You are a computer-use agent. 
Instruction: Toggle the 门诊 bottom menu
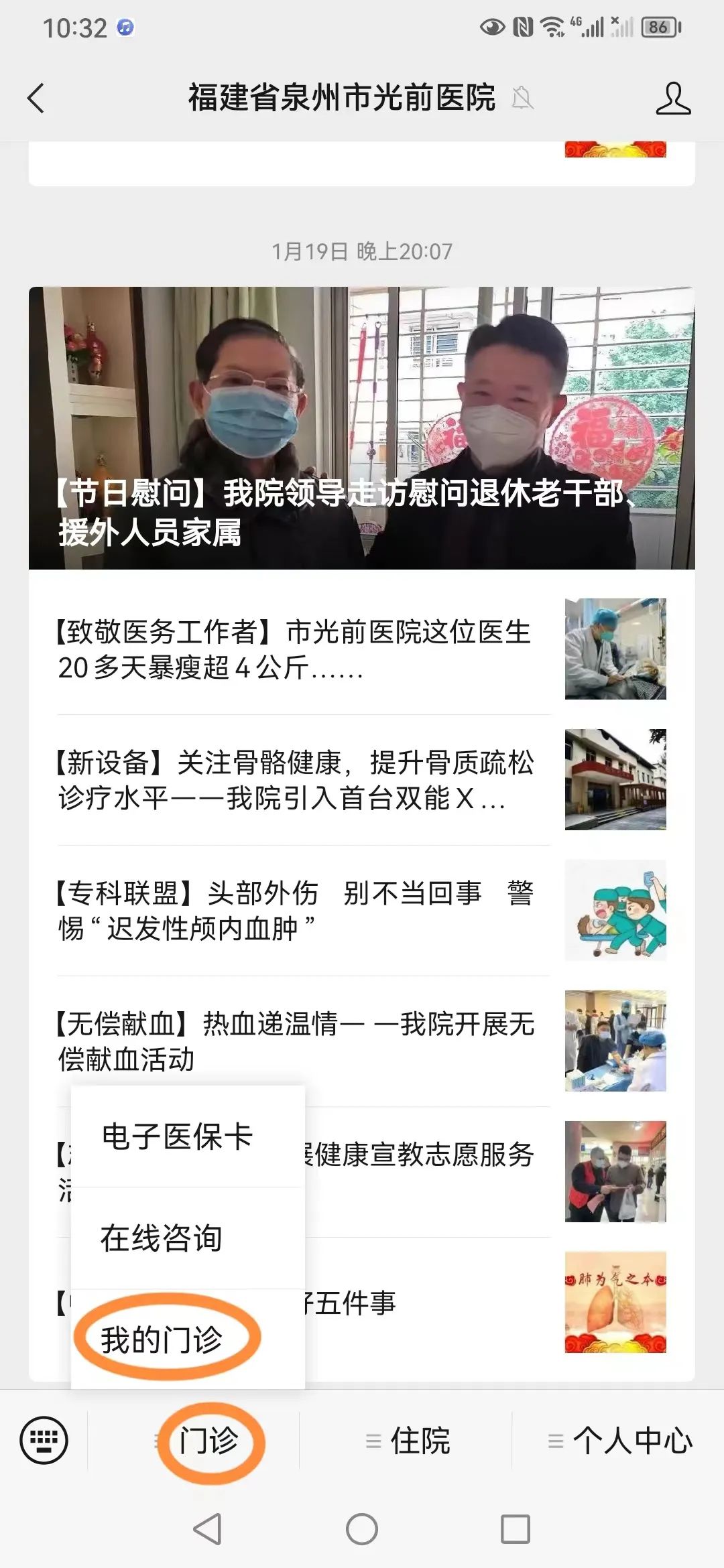point(208,1441)
